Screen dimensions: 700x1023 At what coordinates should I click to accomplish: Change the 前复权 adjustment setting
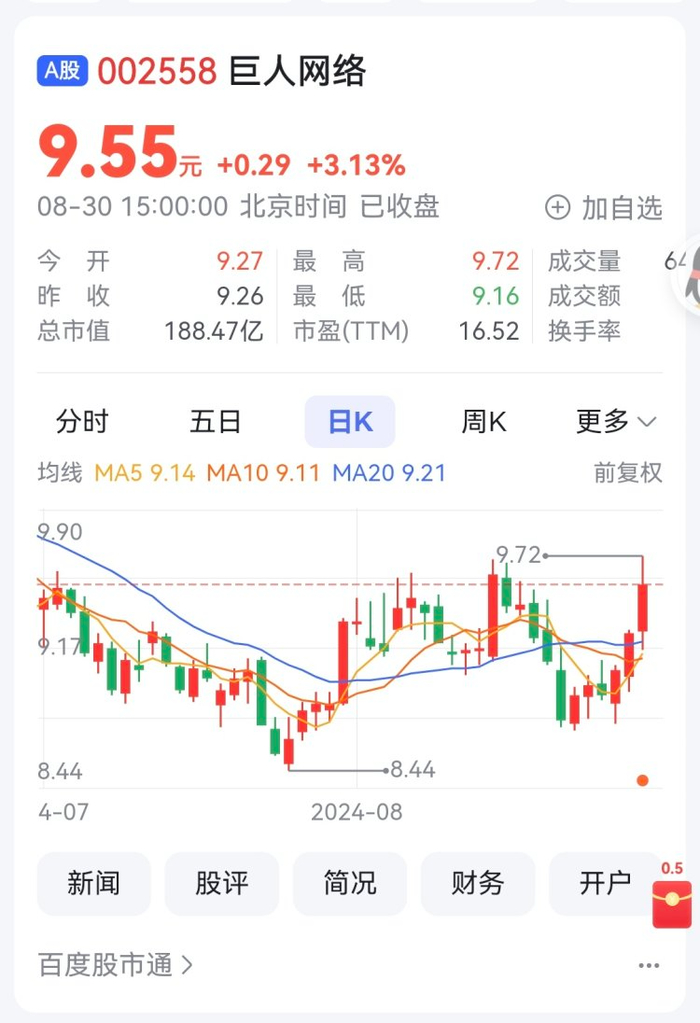tap(628, 473)
